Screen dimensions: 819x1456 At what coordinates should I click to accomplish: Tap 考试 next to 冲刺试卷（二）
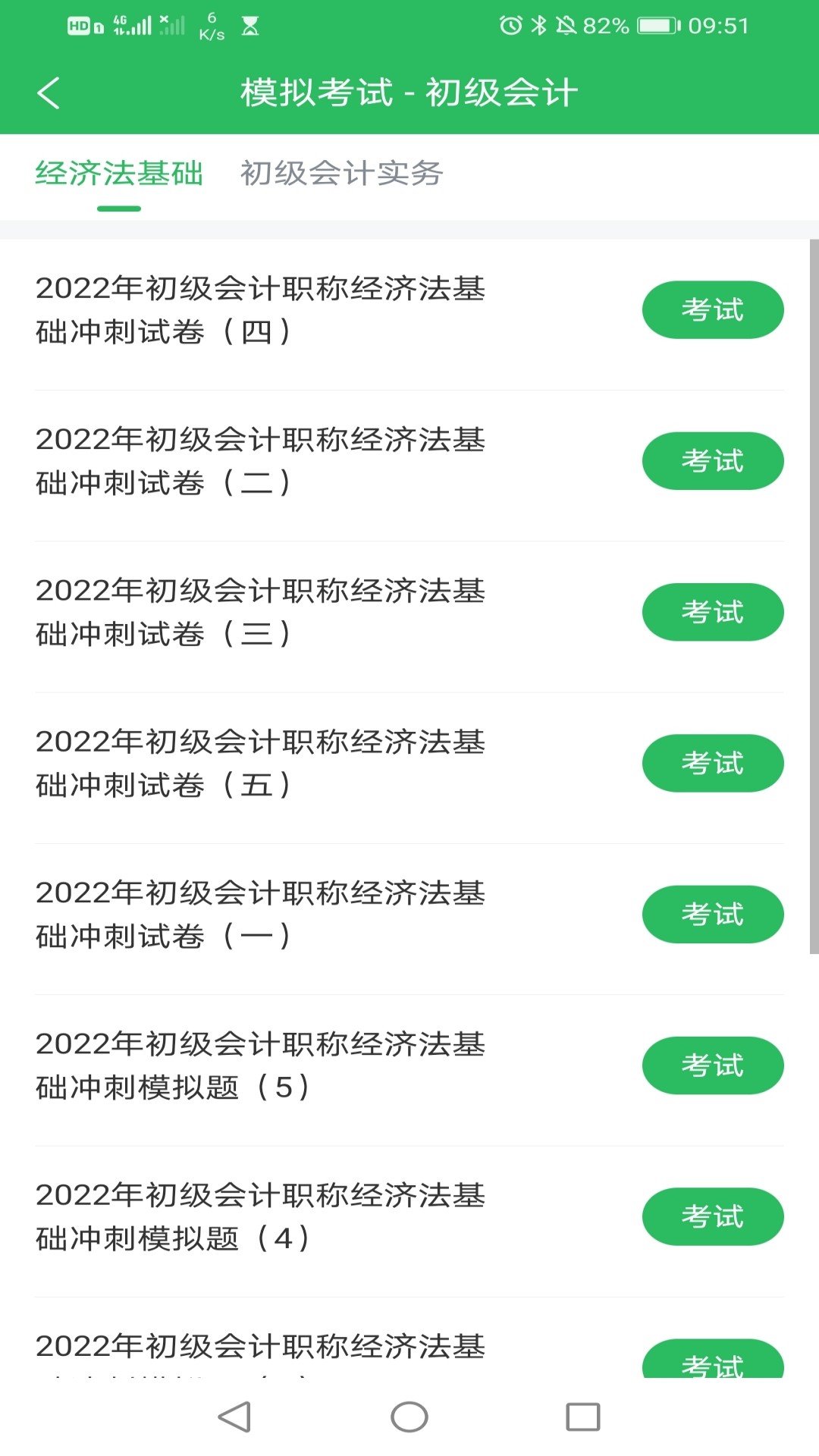pyautogui.click(x=712, y=461)
